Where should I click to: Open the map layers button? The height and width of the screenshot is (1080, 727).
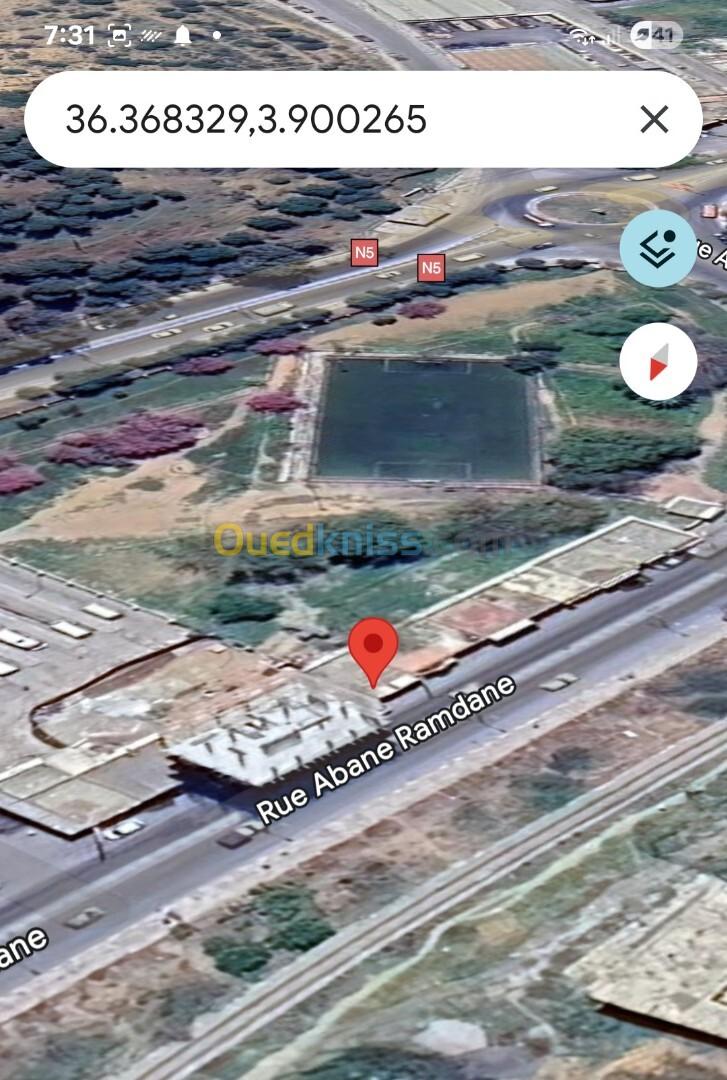(657, 249)
